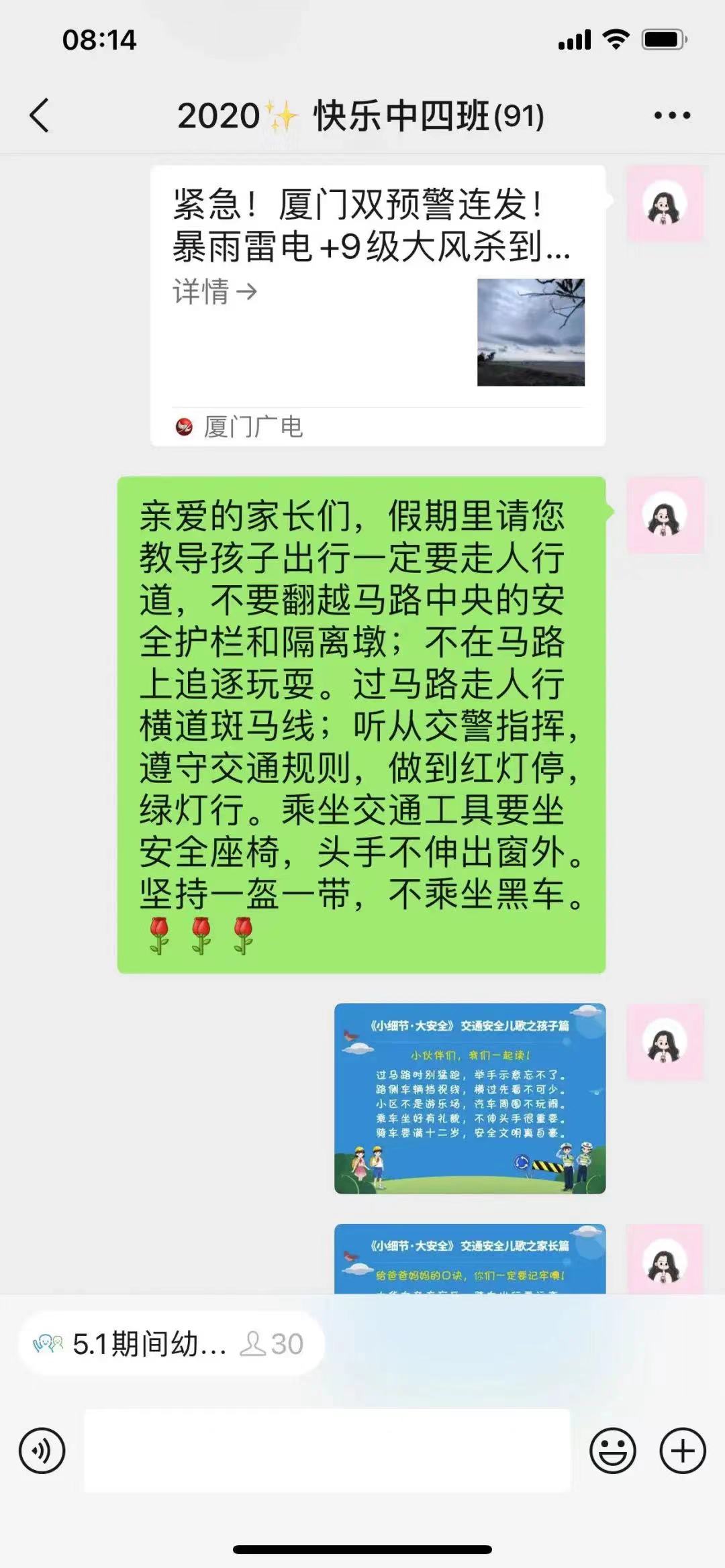The width and height of the screenshot is (725, 1568).
Task: Tap the sender avatar beside the storm article
Action: pyautogui.click(x=665, y=204)
